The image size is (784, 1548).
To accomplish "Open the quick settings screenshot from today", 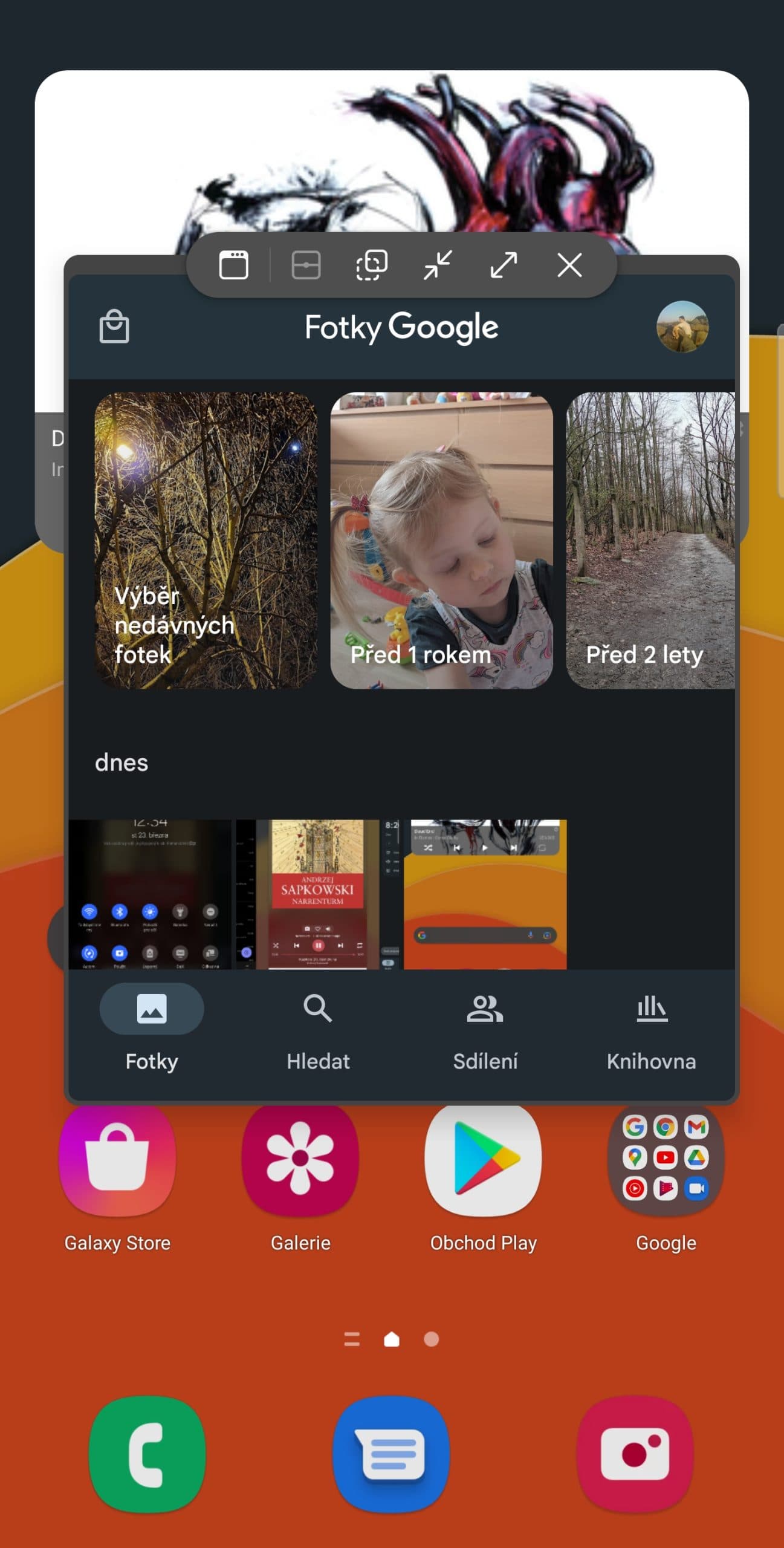I will pyautogui.click(x=150, y=894).
